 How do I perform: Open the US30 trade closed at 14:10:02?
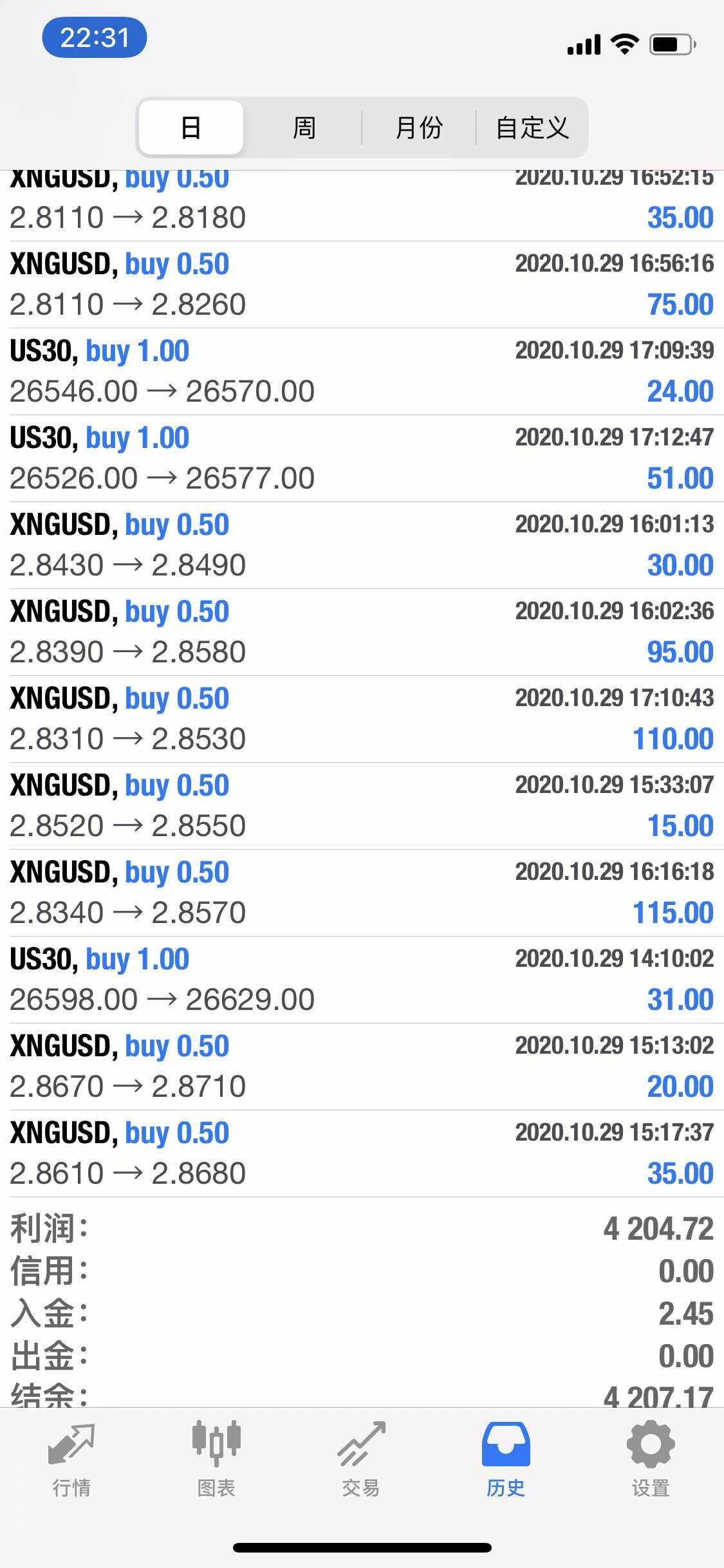362,980
